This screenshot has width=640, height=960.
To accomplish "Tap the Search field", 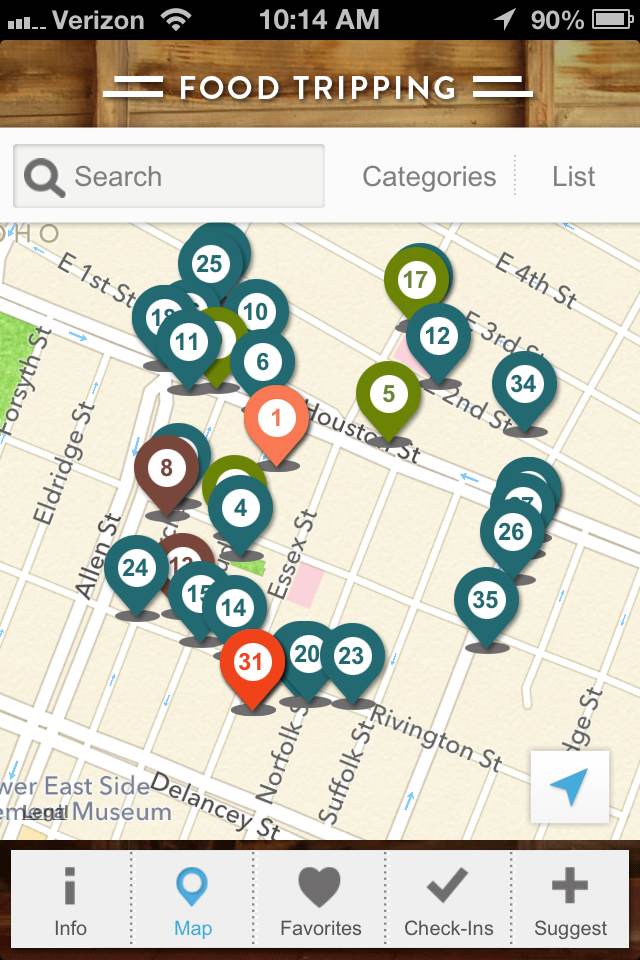I will (168, 177).
